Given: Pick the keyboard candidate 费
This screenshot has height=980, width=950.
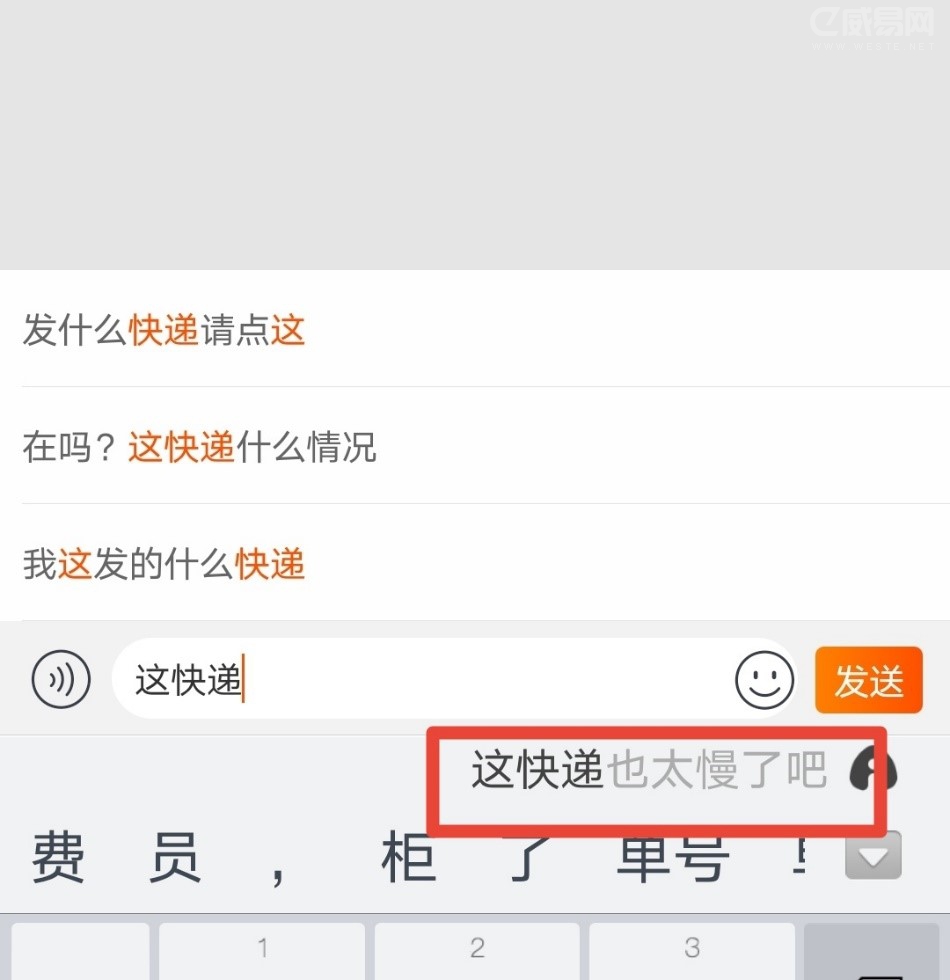Looking at the screenshot, I should click(58, 858).
